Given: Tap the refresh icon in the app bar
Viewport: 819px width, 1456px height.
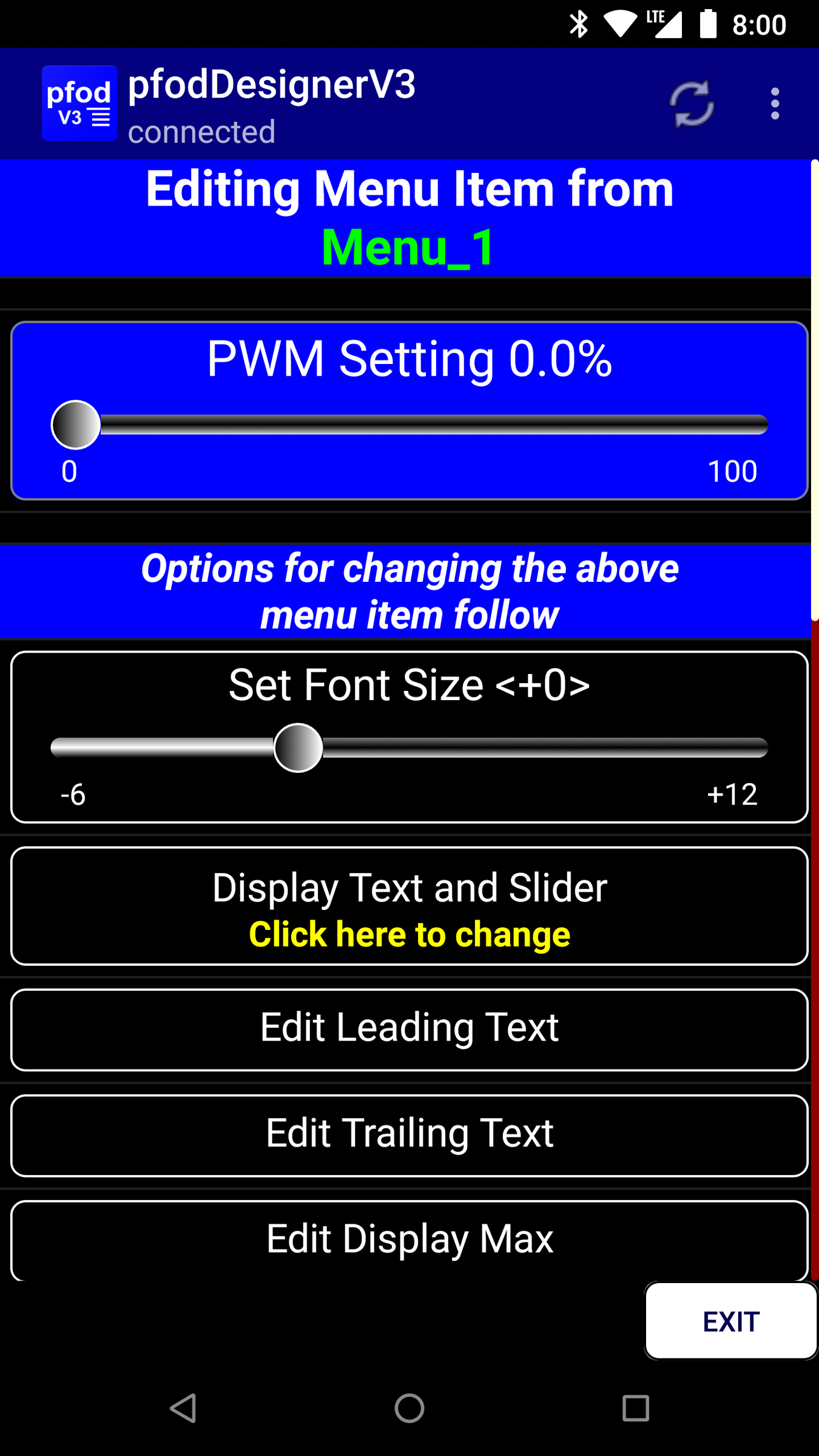Looking at the screenshot, I should tap(691, 104).
